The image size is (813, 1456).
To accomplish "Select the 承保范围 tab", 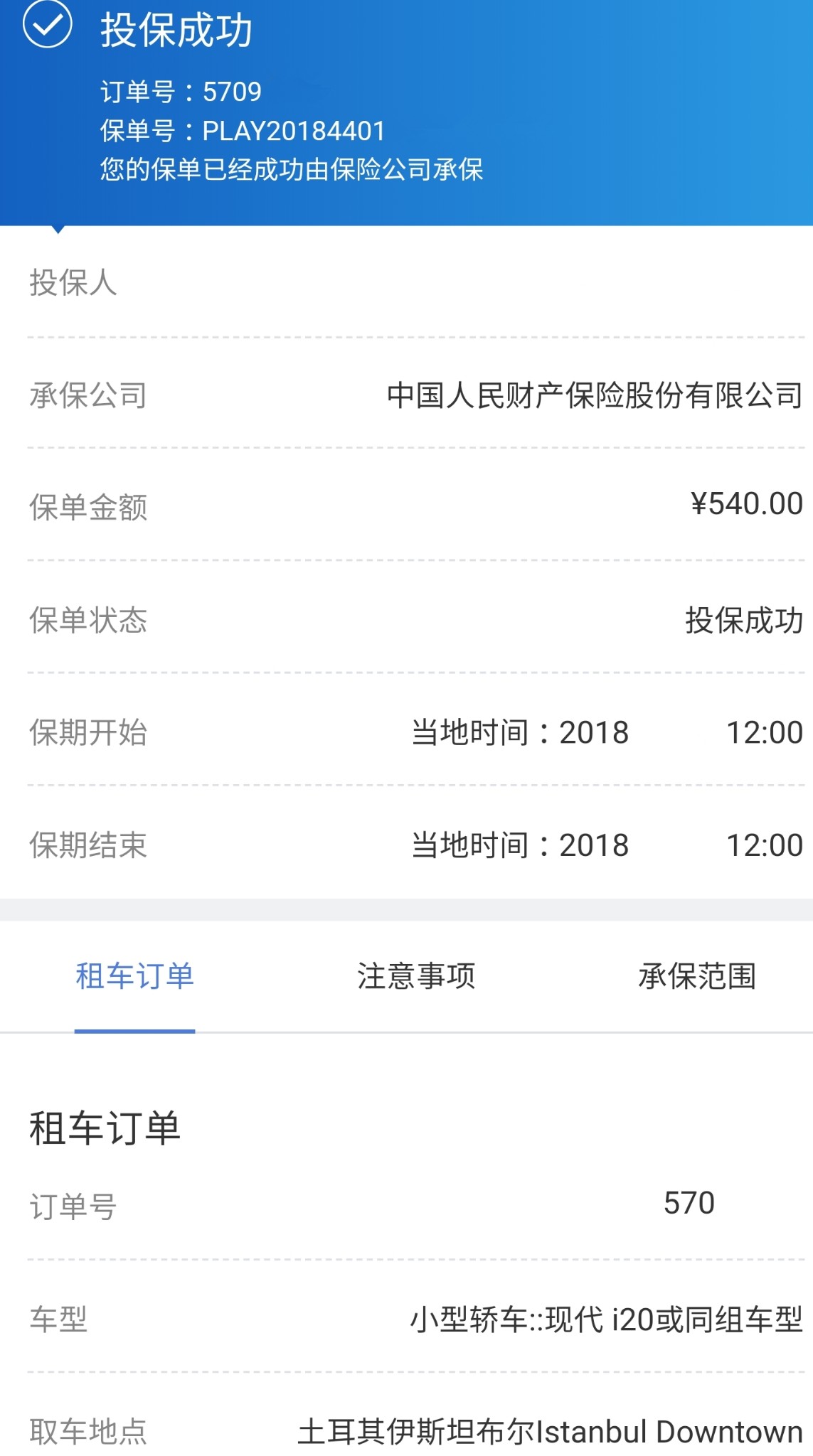I will (697, 977).
